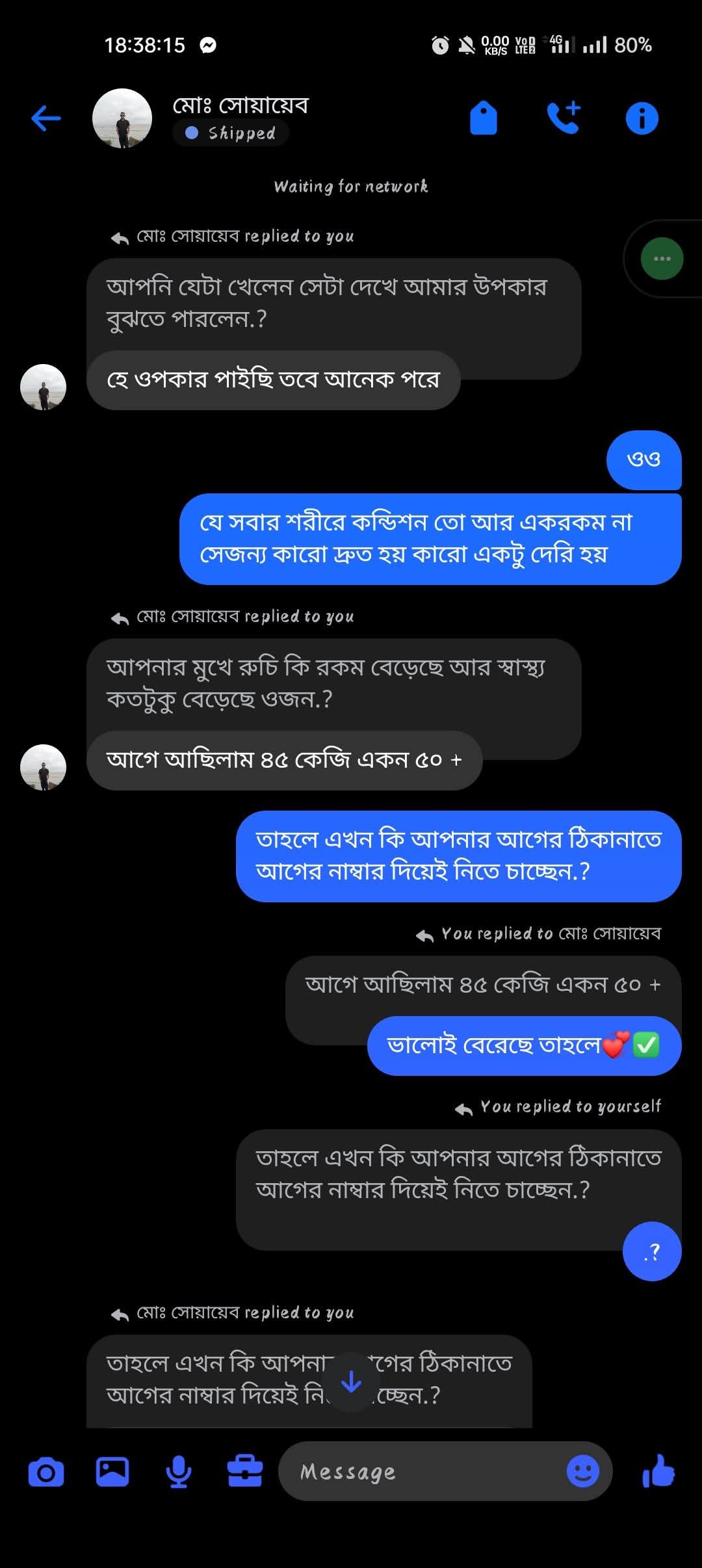The image size is (702, 1568).
Task: Open the gallery image picker
Action: coord(112,1472)
